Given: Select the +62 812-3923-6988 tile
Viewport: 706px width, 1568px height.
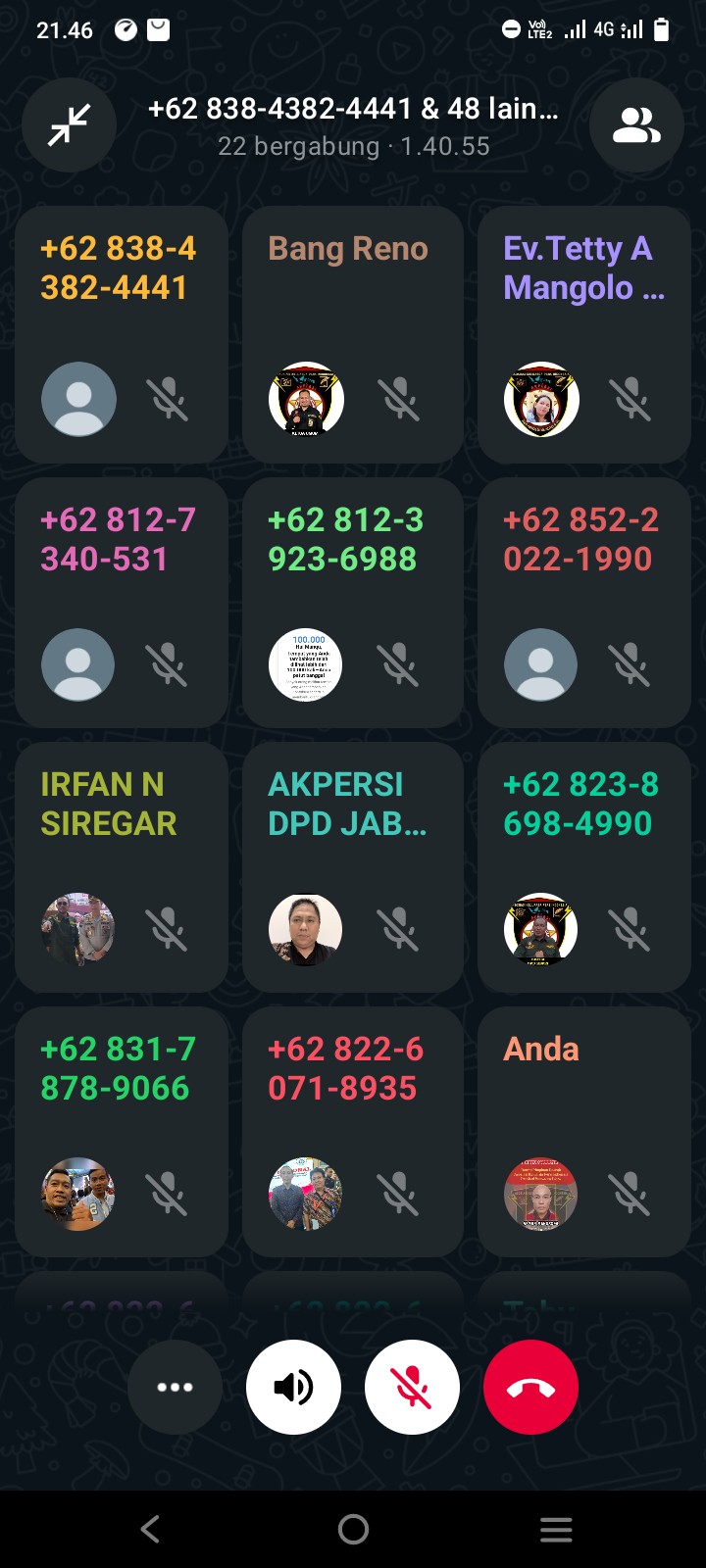Looking at the screenshot, I should click(x=352, y=602).
